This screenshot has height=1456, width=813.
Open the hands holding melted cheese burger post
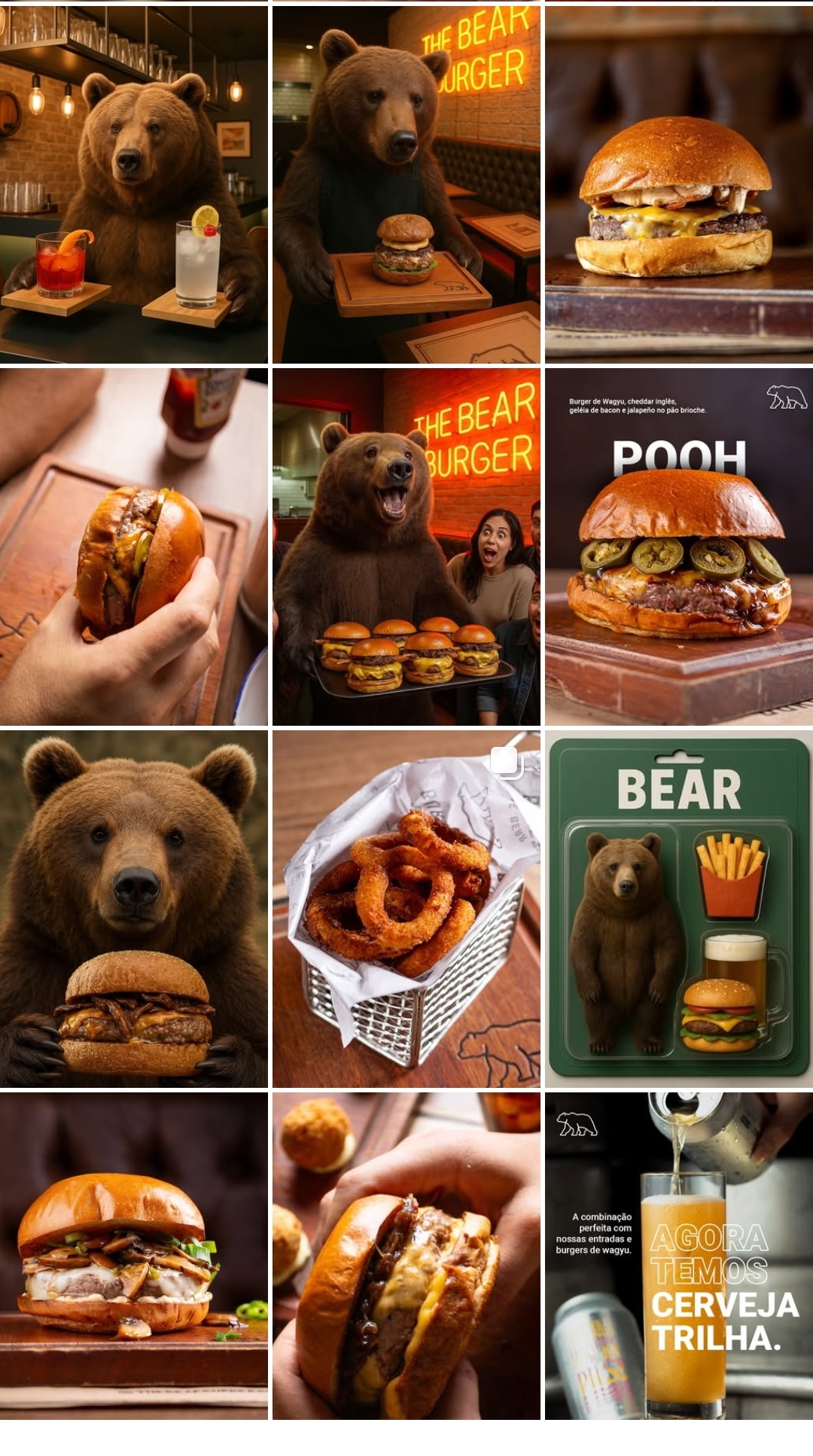pos(406,1256)
